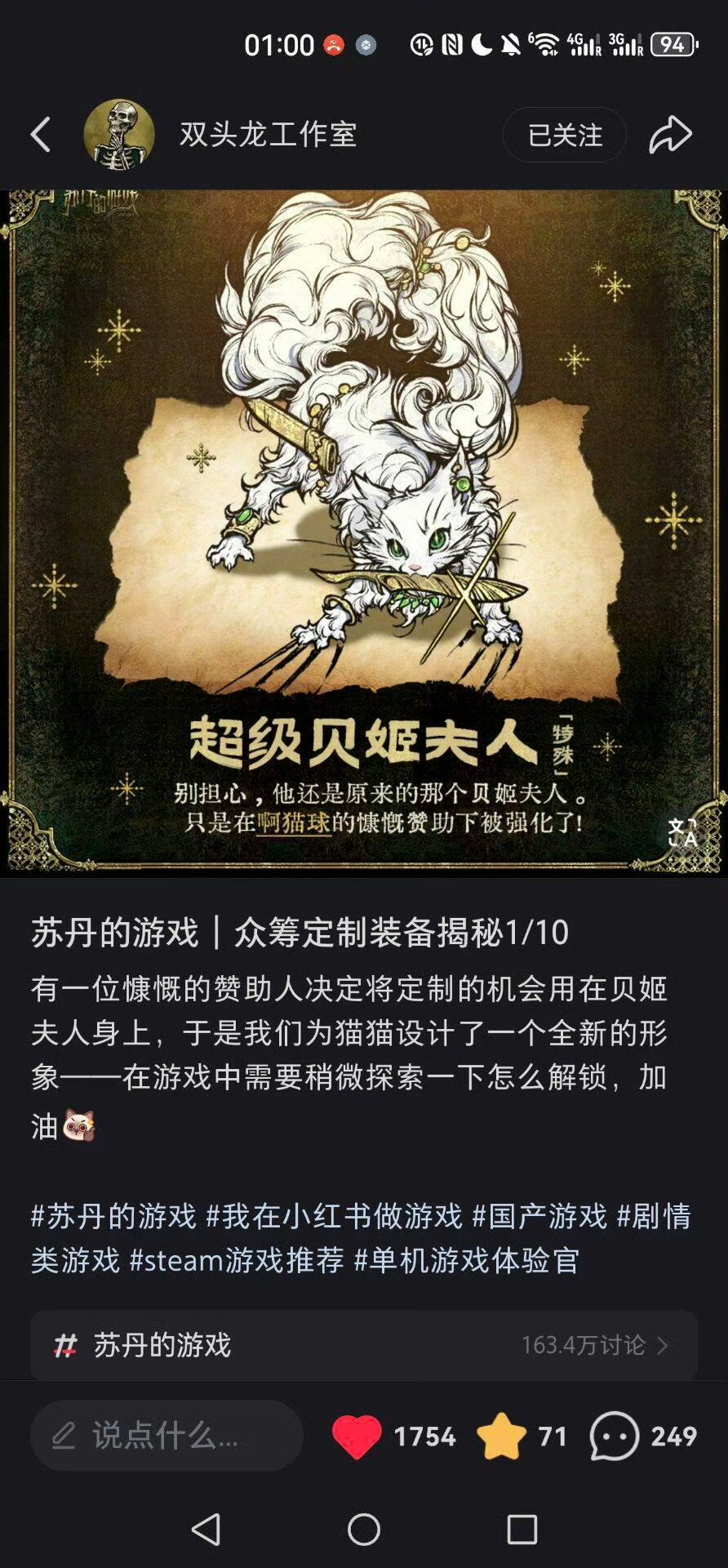Translate the image text

point(682,832)
